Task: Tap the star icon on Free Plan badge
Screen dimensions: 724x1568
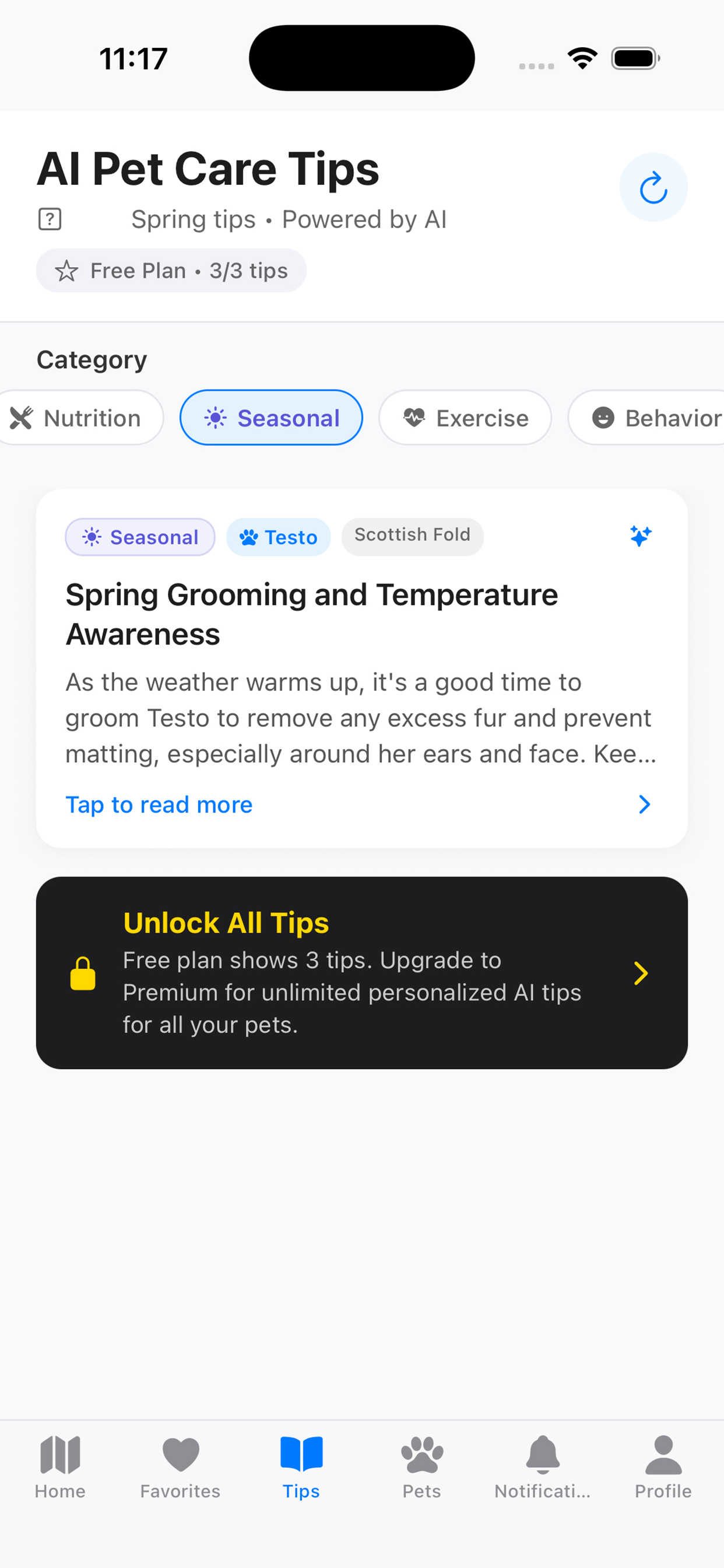Action: (x=67, y=271)
